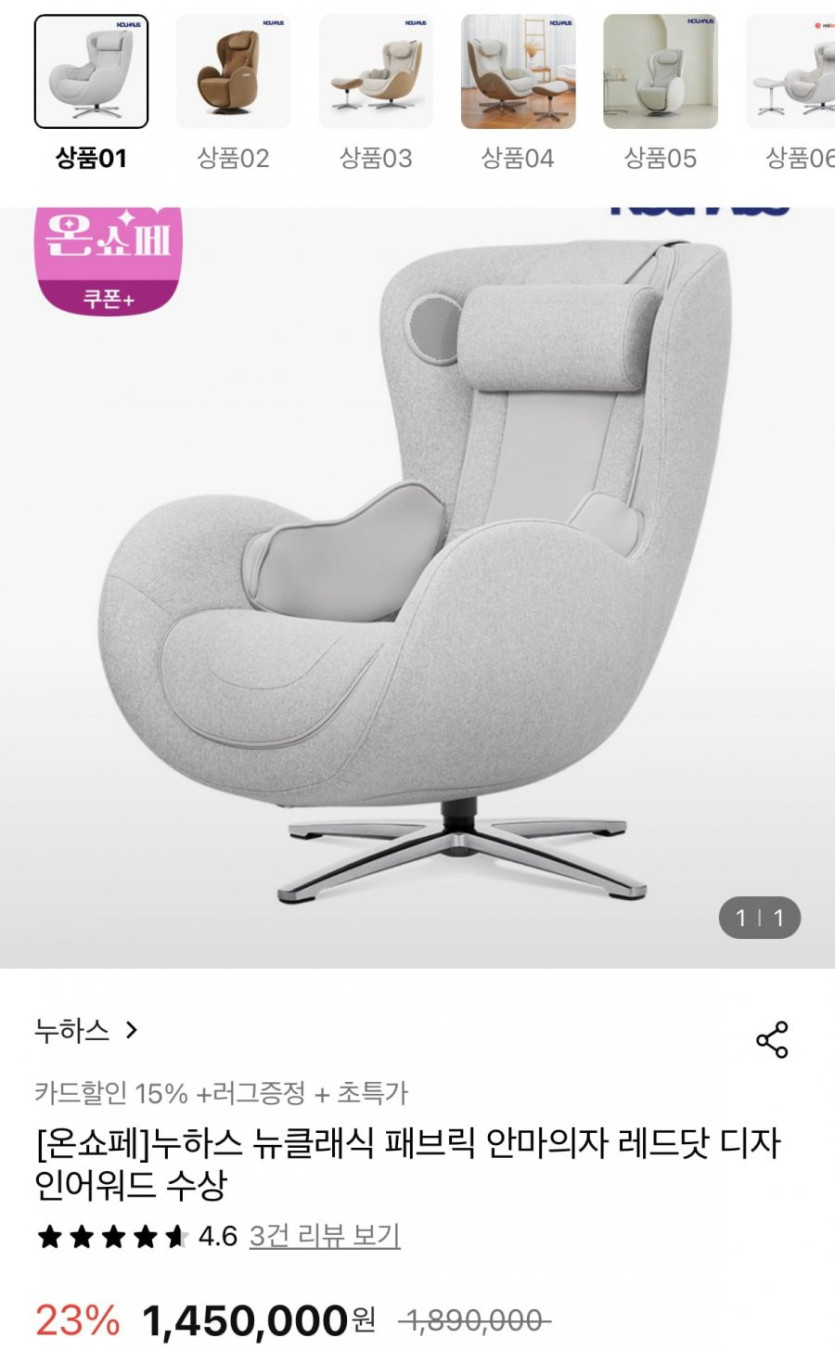Open the main massage chair image
The image size is (835, 1351).
(417, 580)
